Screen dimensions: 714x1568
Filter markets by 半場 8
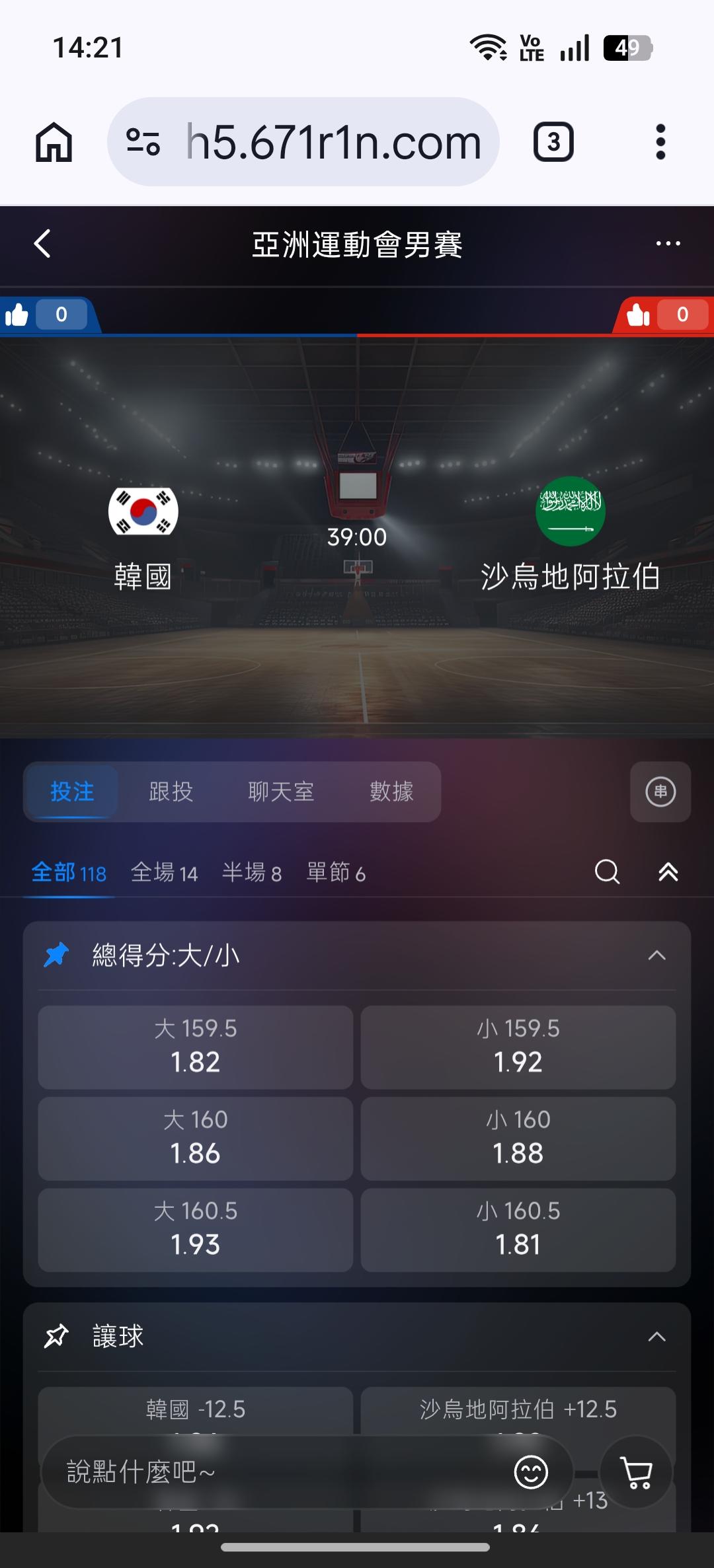251,873
